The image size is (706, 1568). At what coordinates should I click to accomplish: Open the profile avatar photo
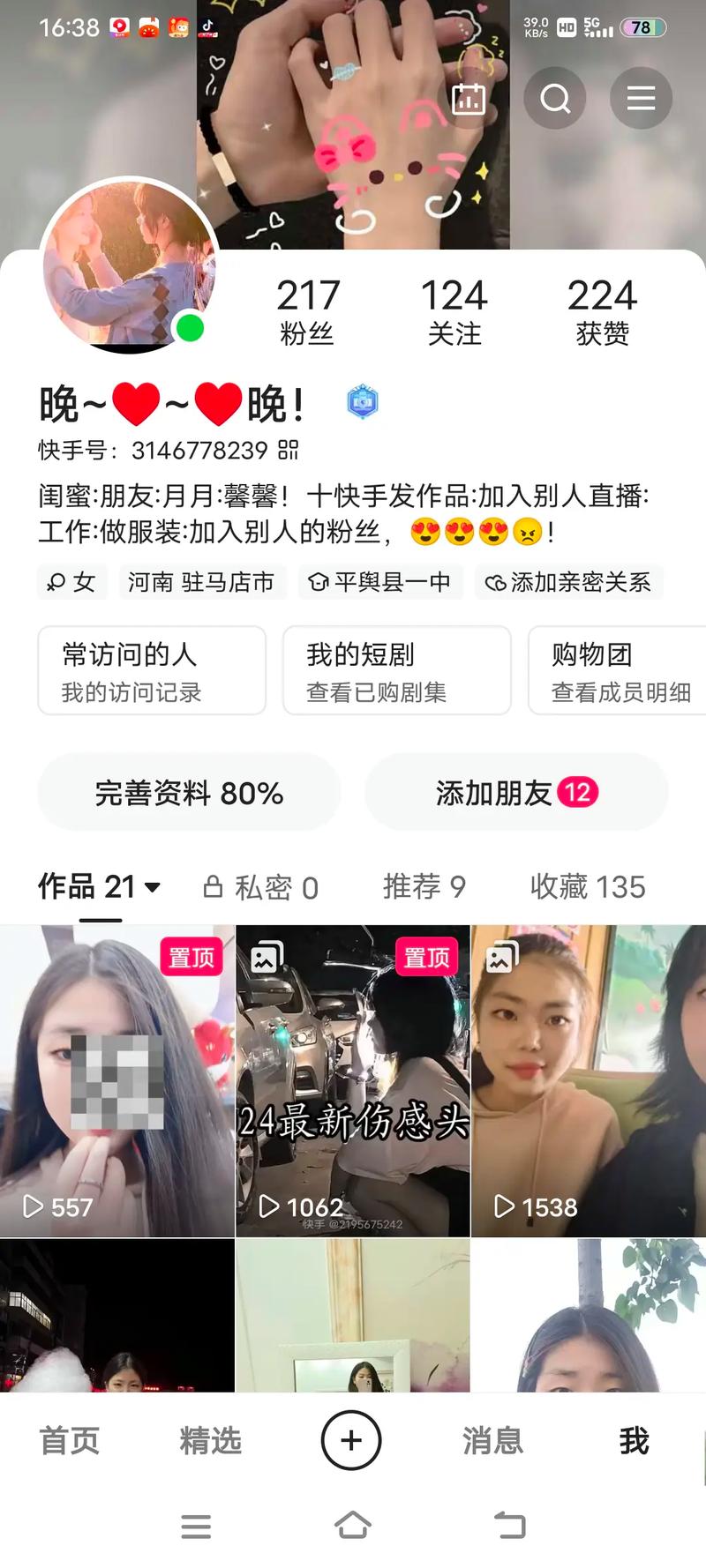pos(129,265)
